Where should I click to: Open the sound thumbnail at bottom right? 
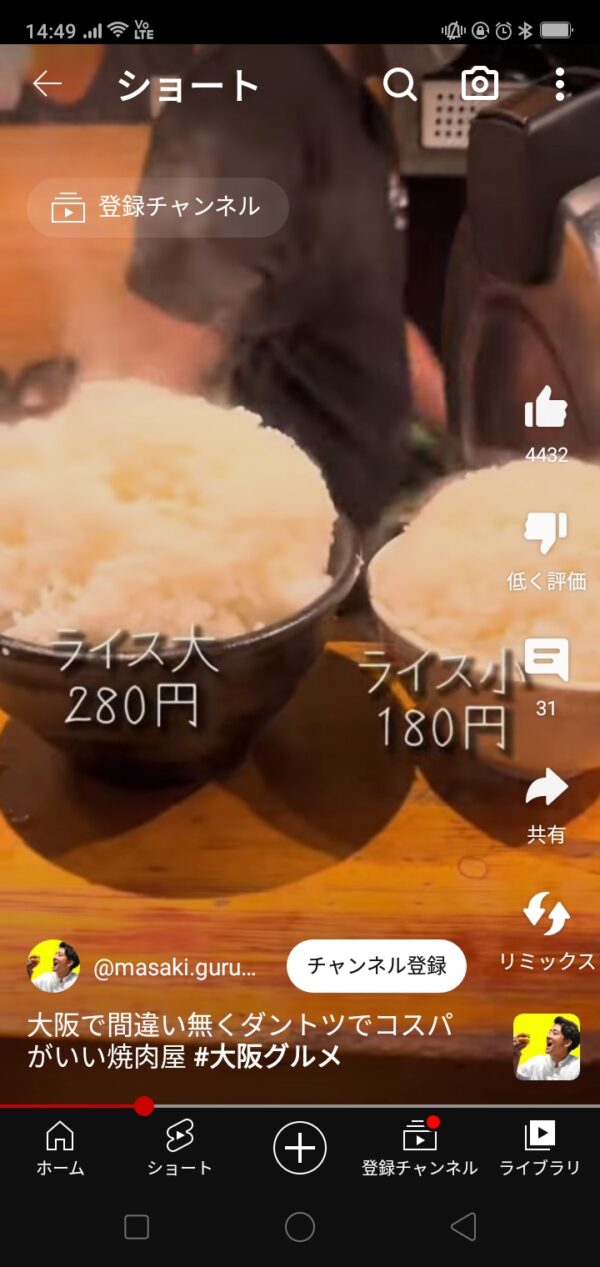[547, 1047]
